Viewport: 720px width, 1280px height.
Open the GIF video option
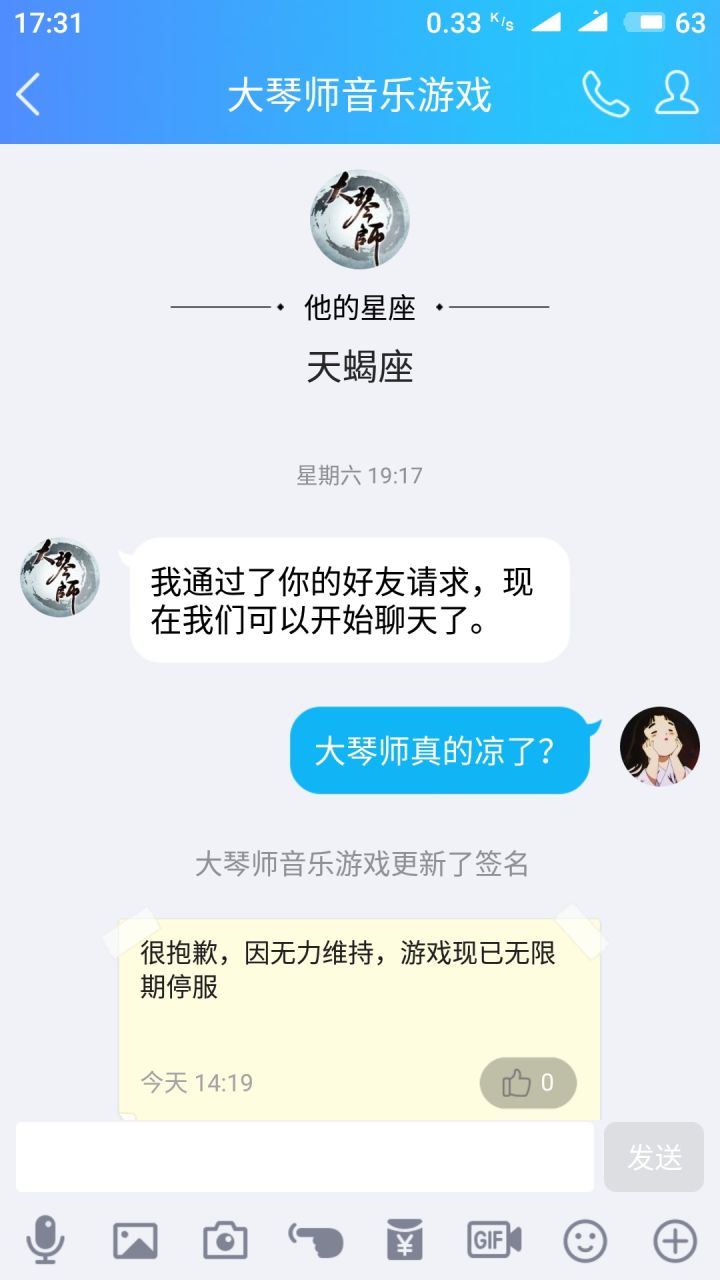coord(494,1241)
